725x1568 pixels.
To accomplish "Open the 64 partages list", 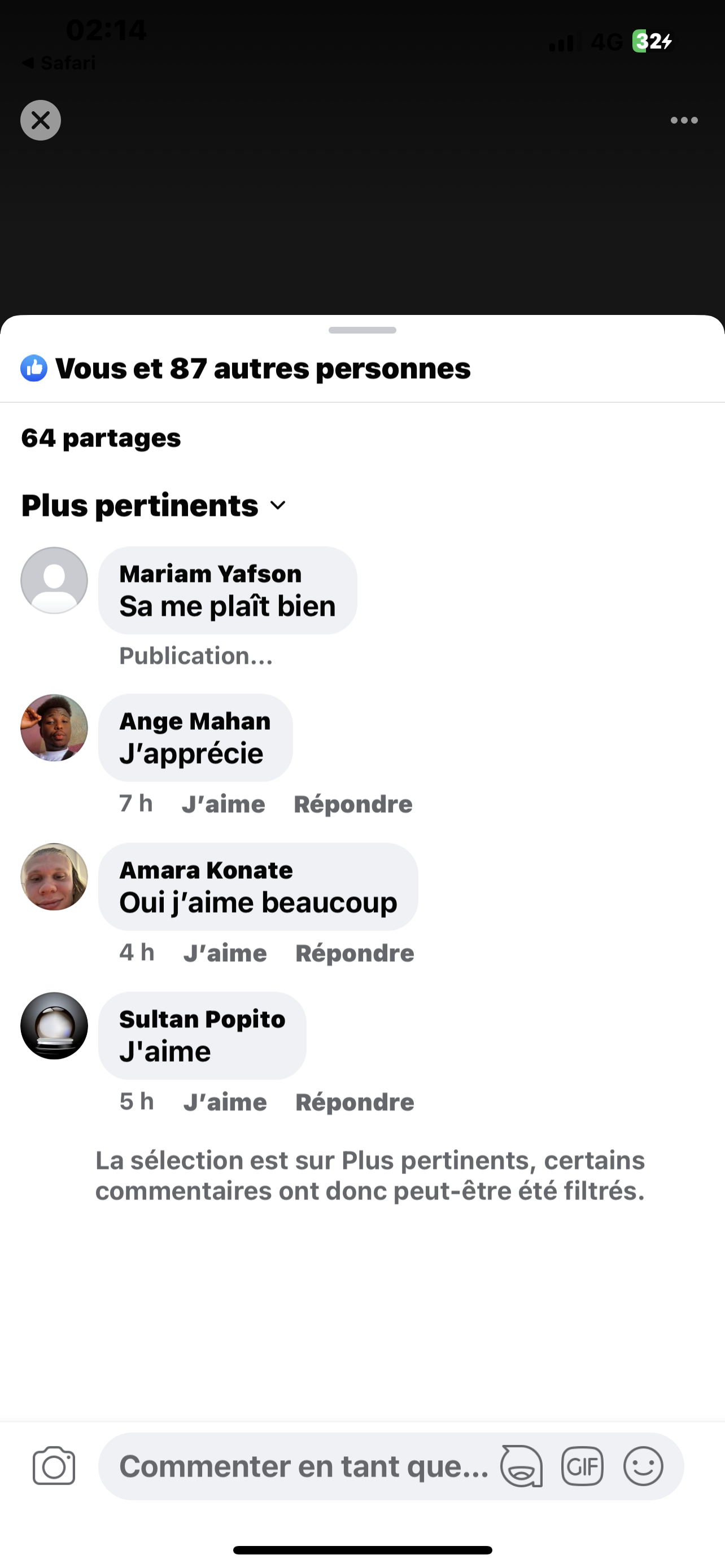I will coord(101,438).
